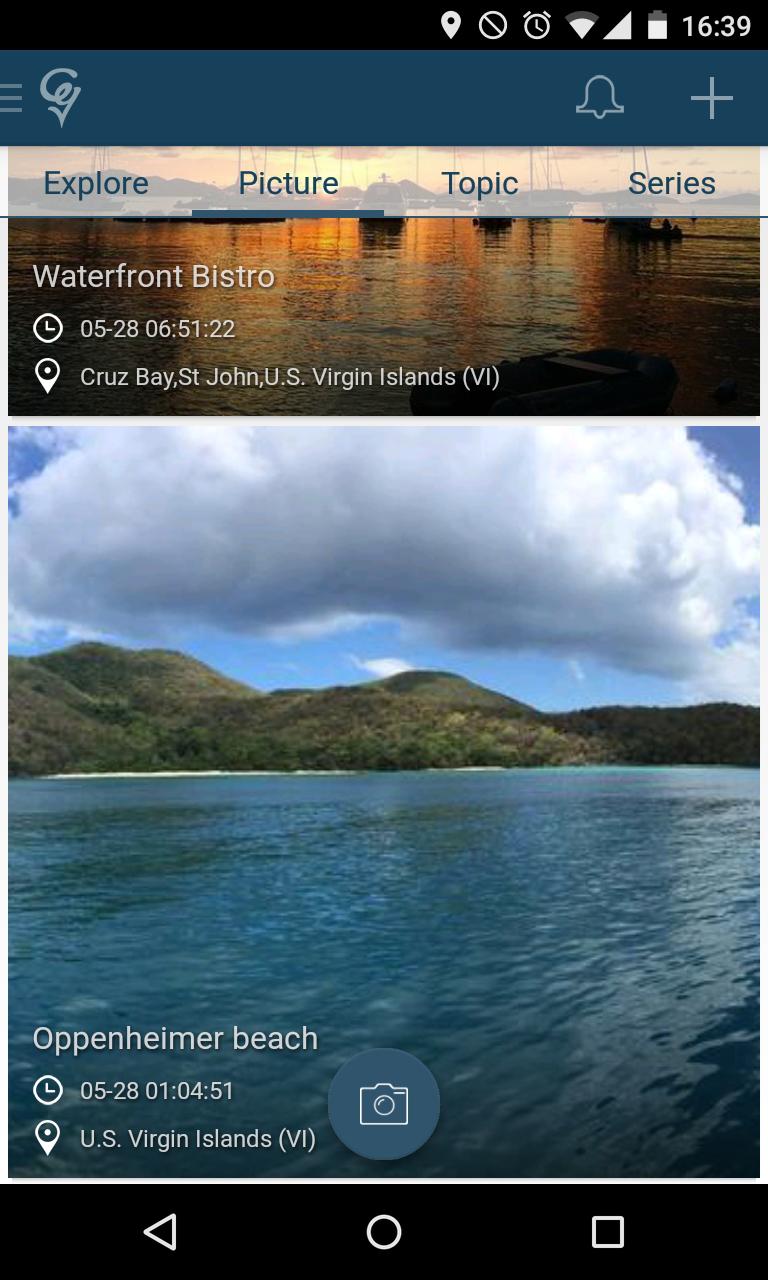Switch to the Explore tab
Screen dimensions: 768x1280
click(96, 183)
